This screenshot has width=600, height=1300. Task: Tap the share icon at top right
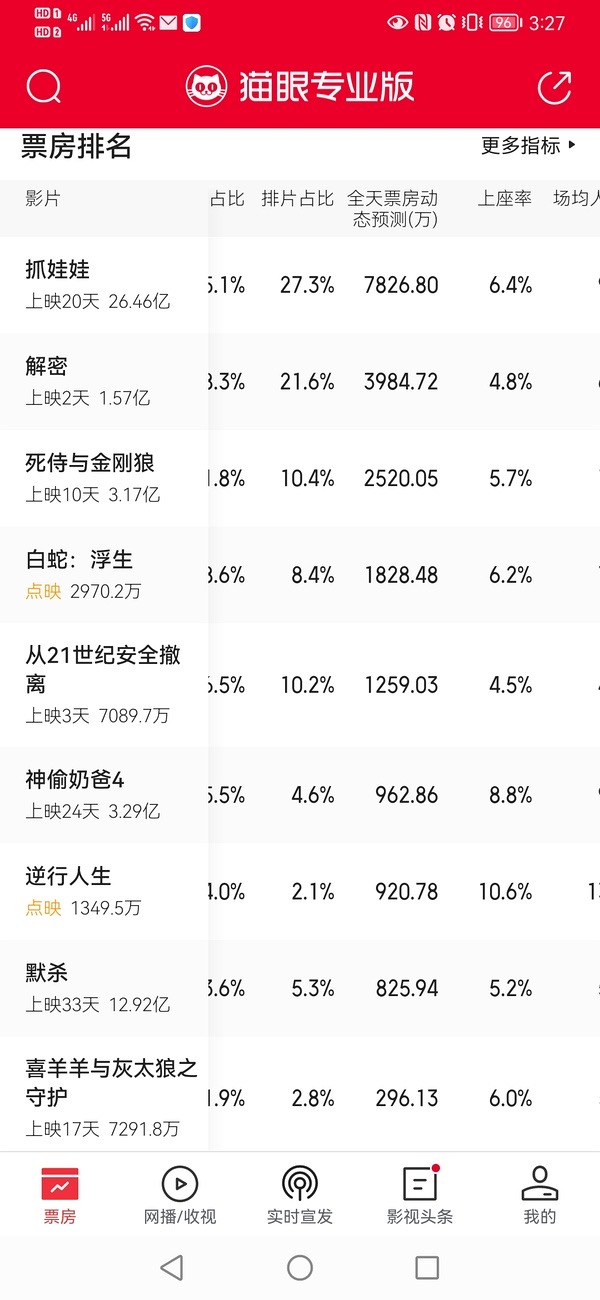click(x=555, y=87)
